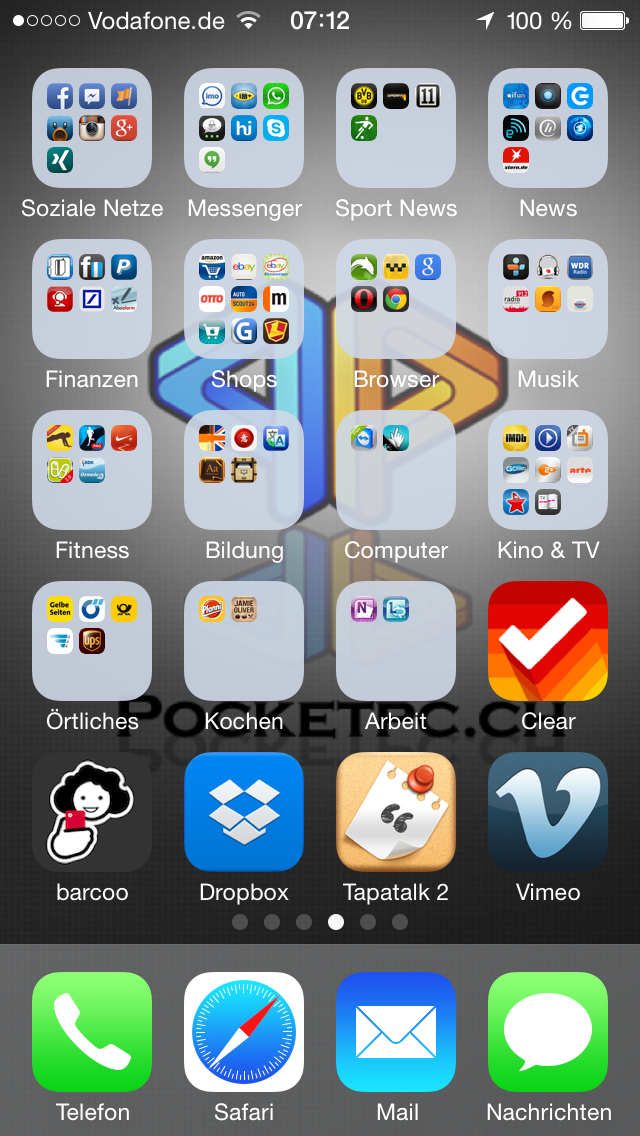Open the Fitness folder

click(92, 470)
